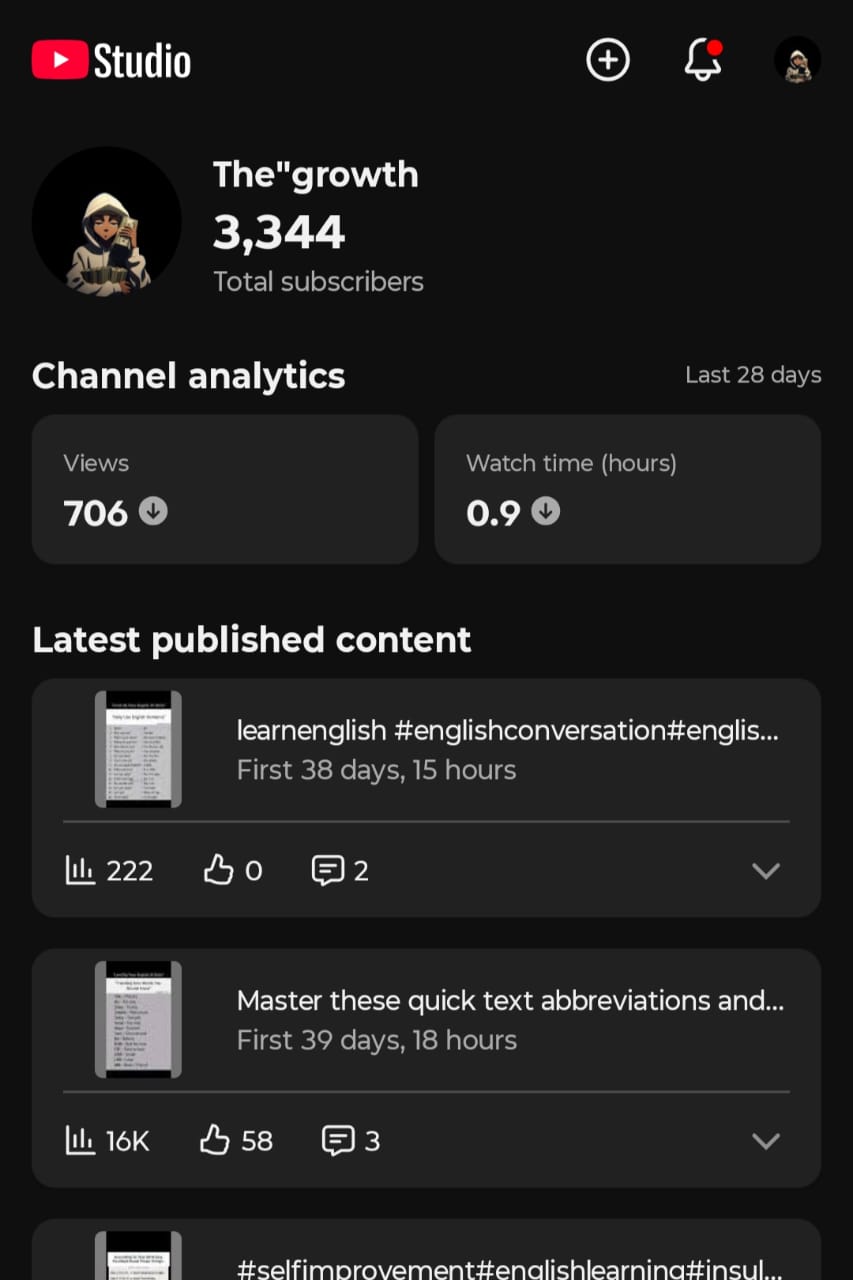Expand details of the learnenglish video
Viewport: 853px width, 1280px height.
point(766,870)
